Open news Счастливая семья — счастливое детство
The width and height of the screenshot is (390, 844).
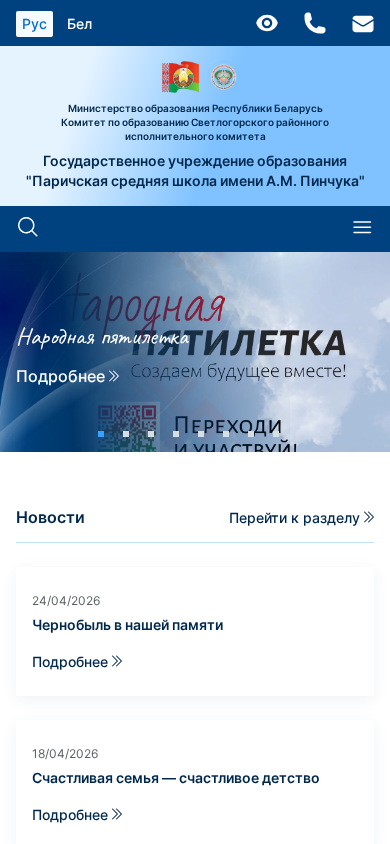pos(176,778)
